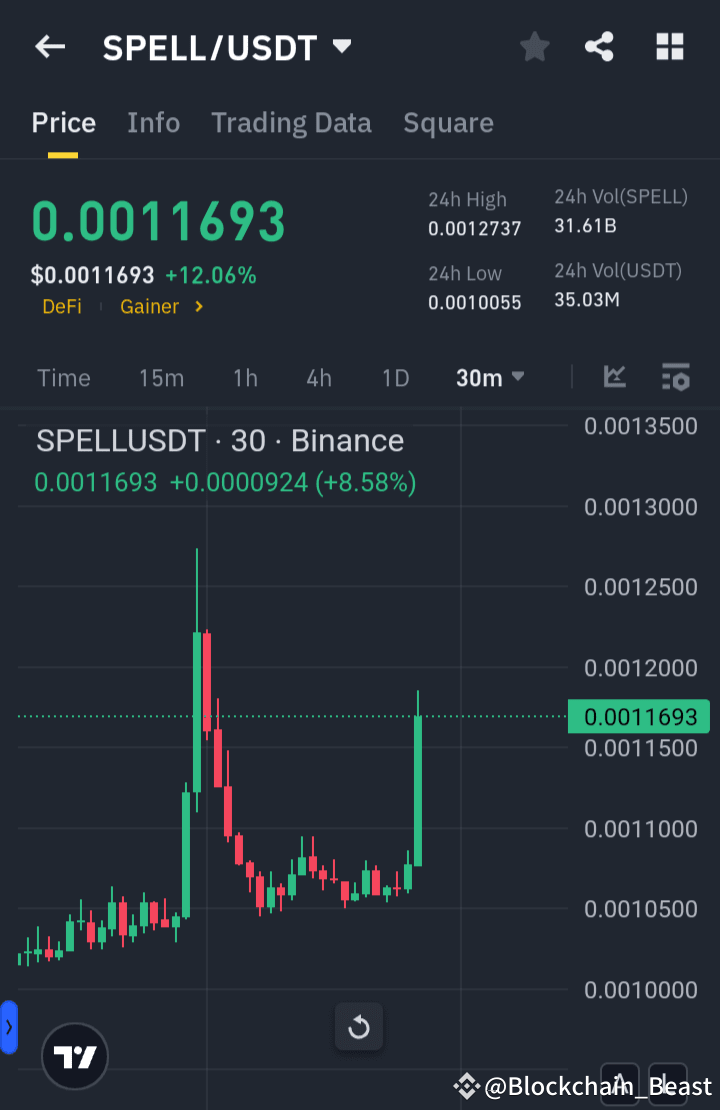Expand the left edge side panel
Viewport: 720px width, 1110px height.
point(8,1027)
